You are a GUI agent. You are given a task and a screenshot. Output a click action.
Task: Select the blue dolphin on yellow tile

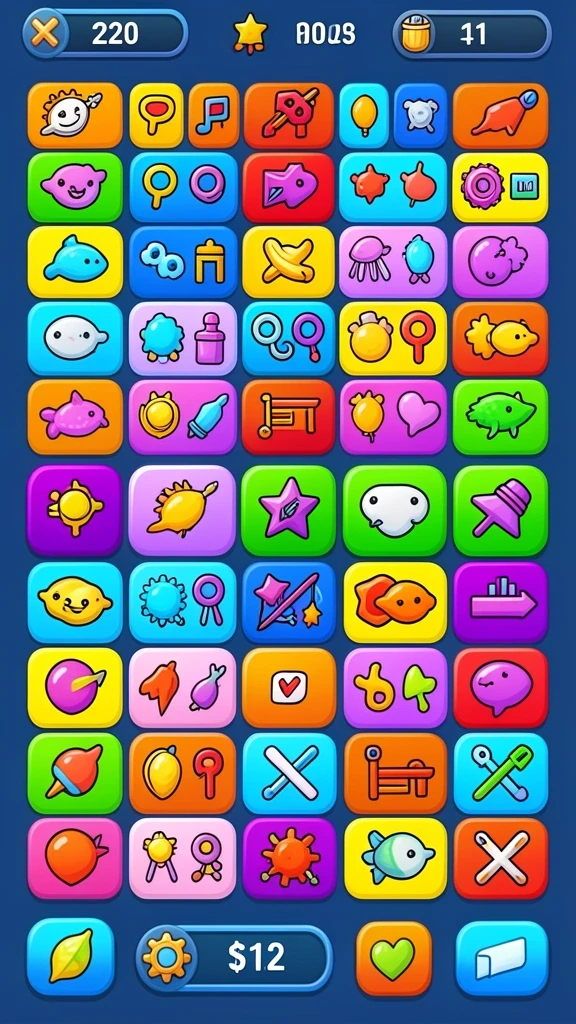(75, 262)
